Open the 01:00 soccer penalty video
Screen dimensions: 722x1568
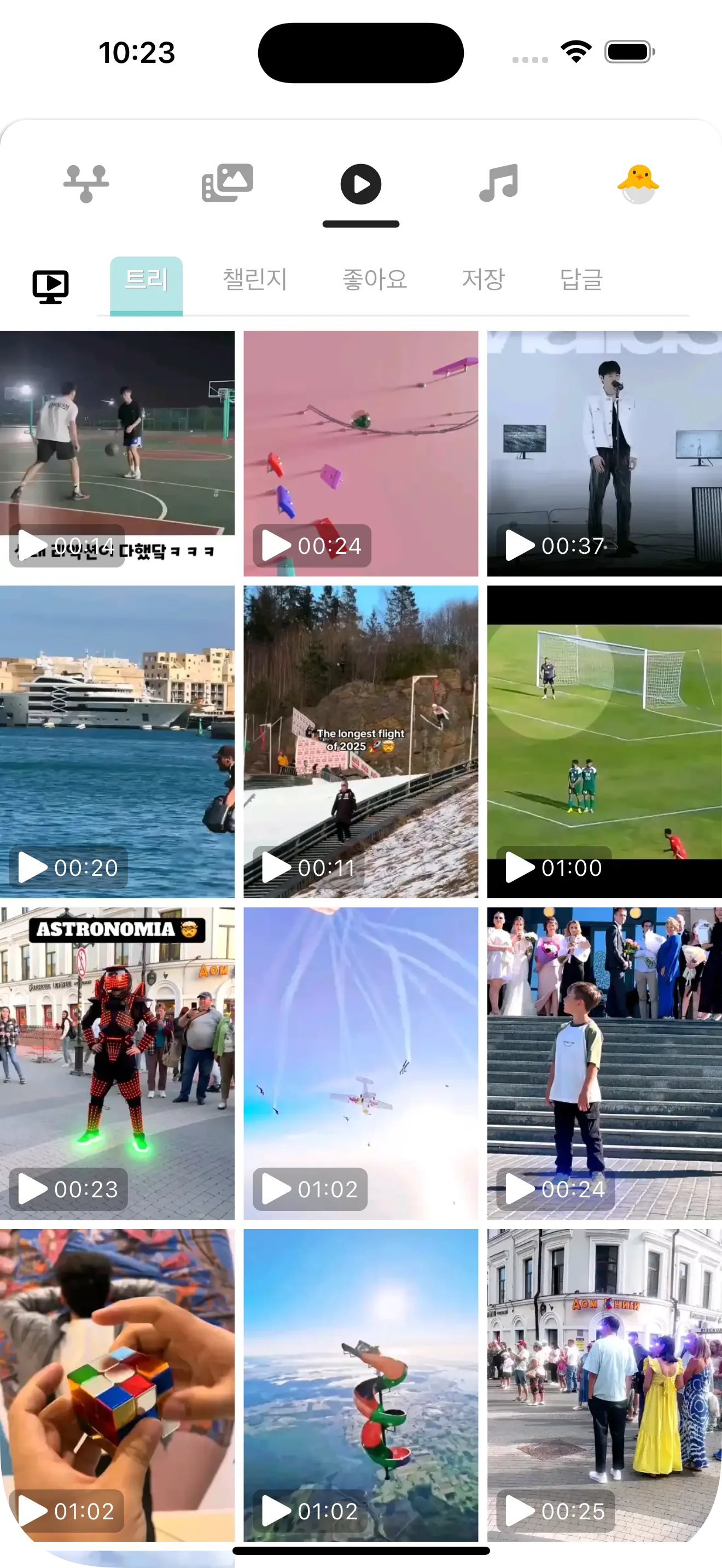604,741
